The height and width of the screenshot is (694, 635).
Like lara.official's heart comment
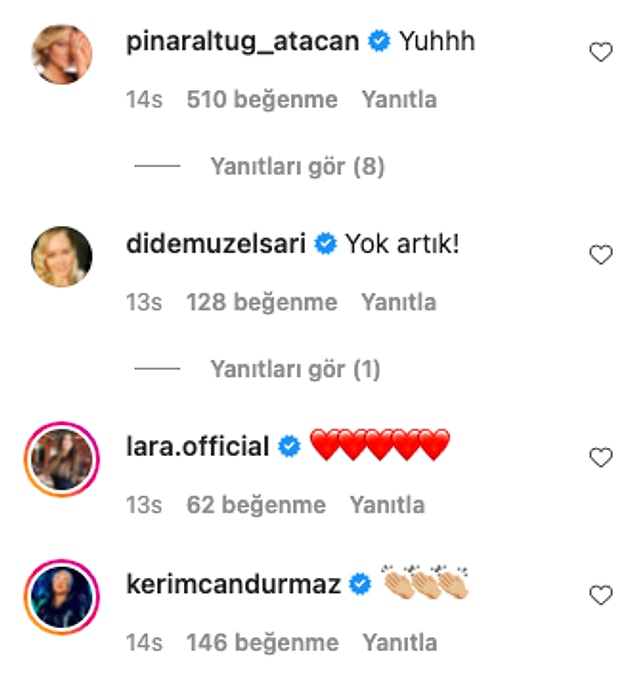click(x=600, y=458)
